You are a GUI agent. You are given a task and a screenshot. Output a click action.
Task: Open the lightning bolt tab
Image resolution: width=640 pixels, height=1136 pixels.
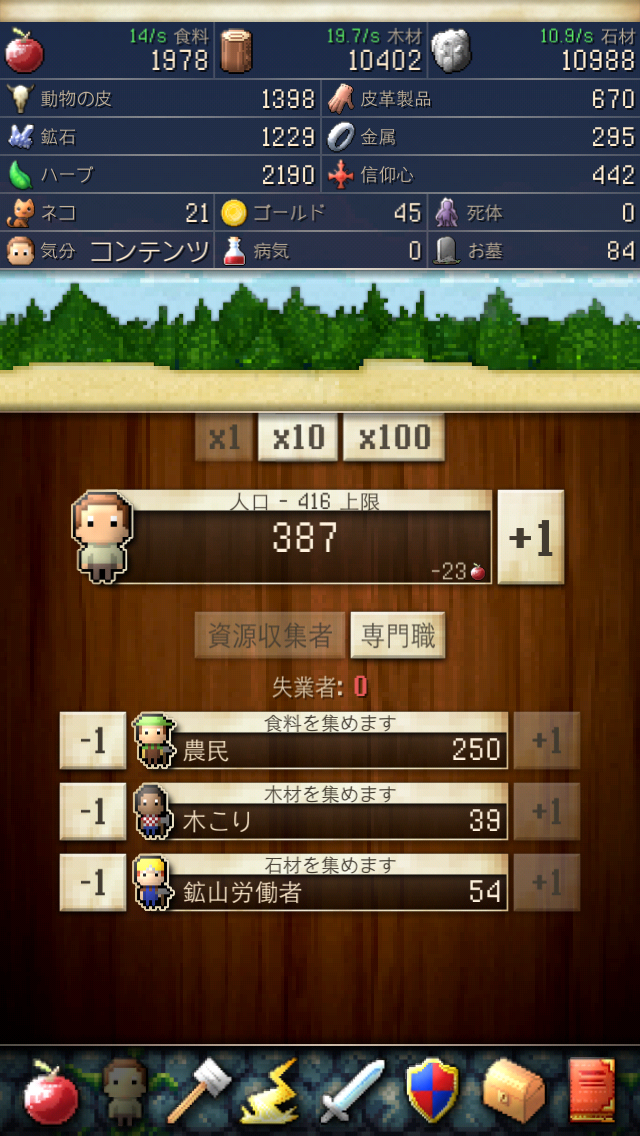pos(272,1090)
